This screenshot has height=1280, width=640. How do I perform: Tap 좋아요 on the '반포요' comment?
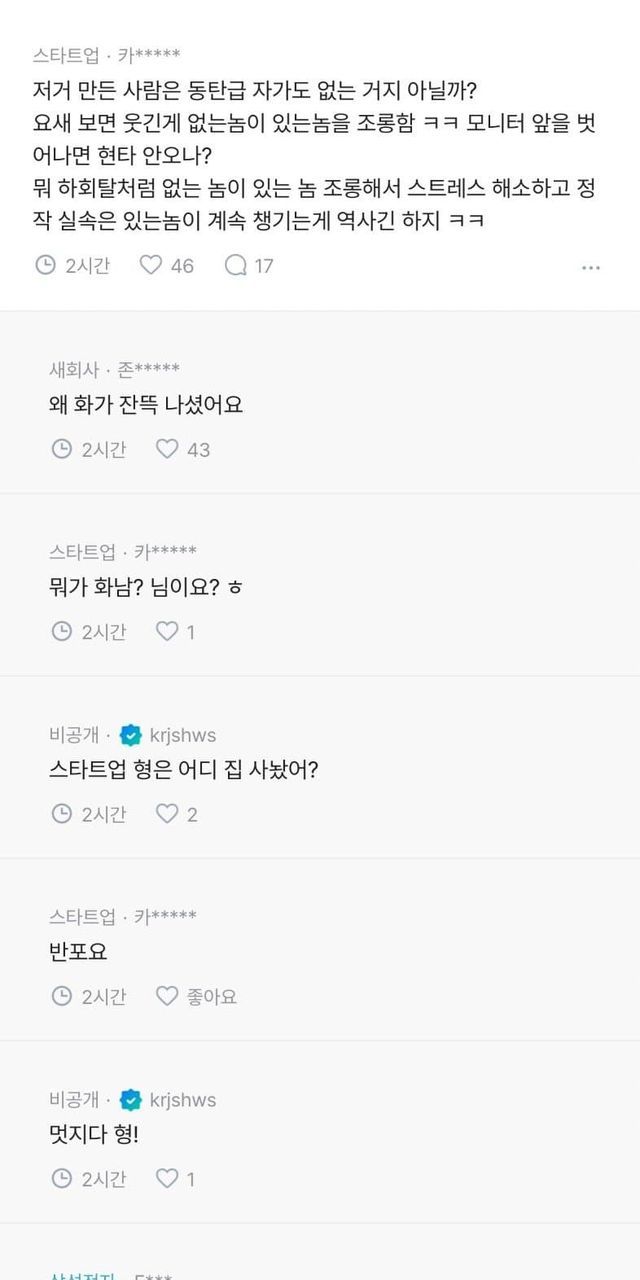click(x=197, y=996)
